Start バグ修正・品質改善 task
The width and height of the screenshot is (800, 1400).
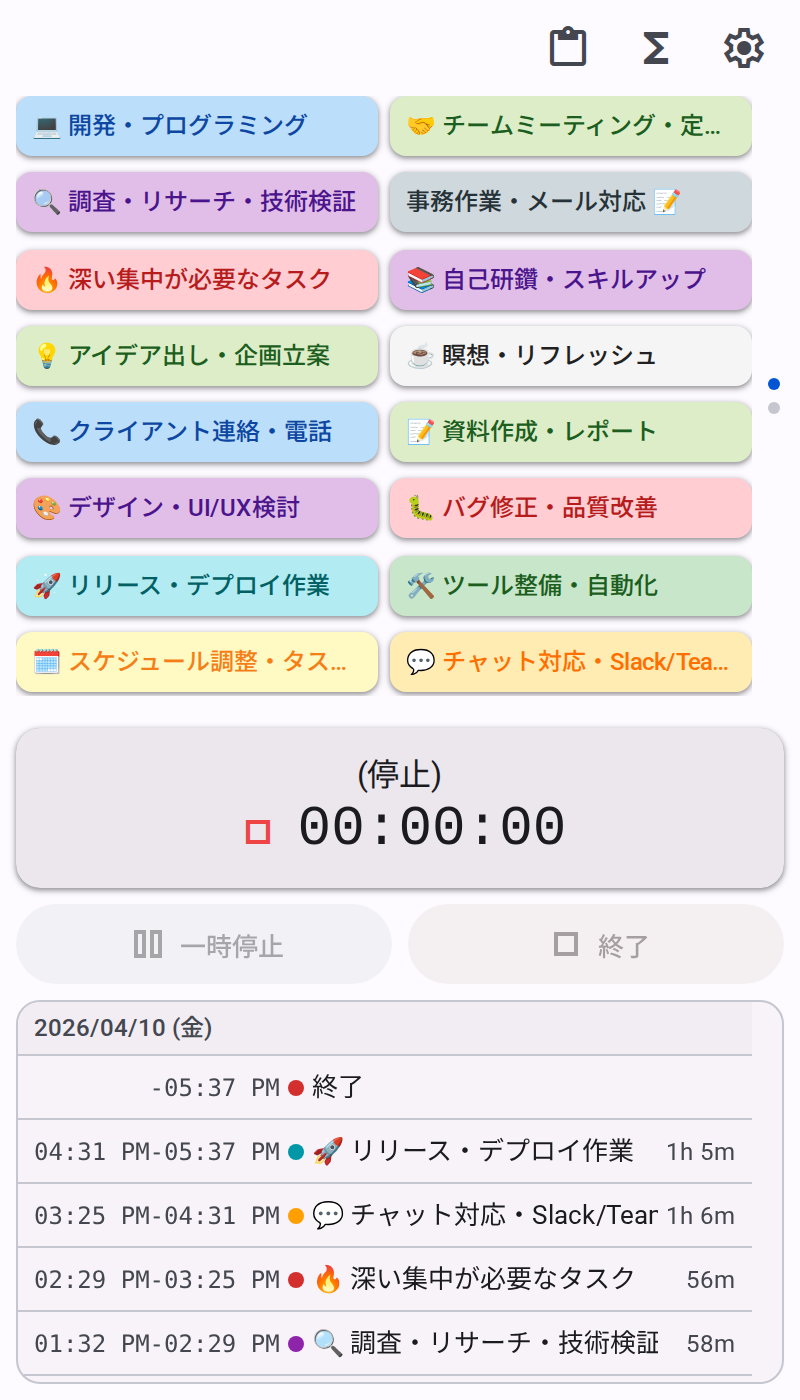pos(570,508)
